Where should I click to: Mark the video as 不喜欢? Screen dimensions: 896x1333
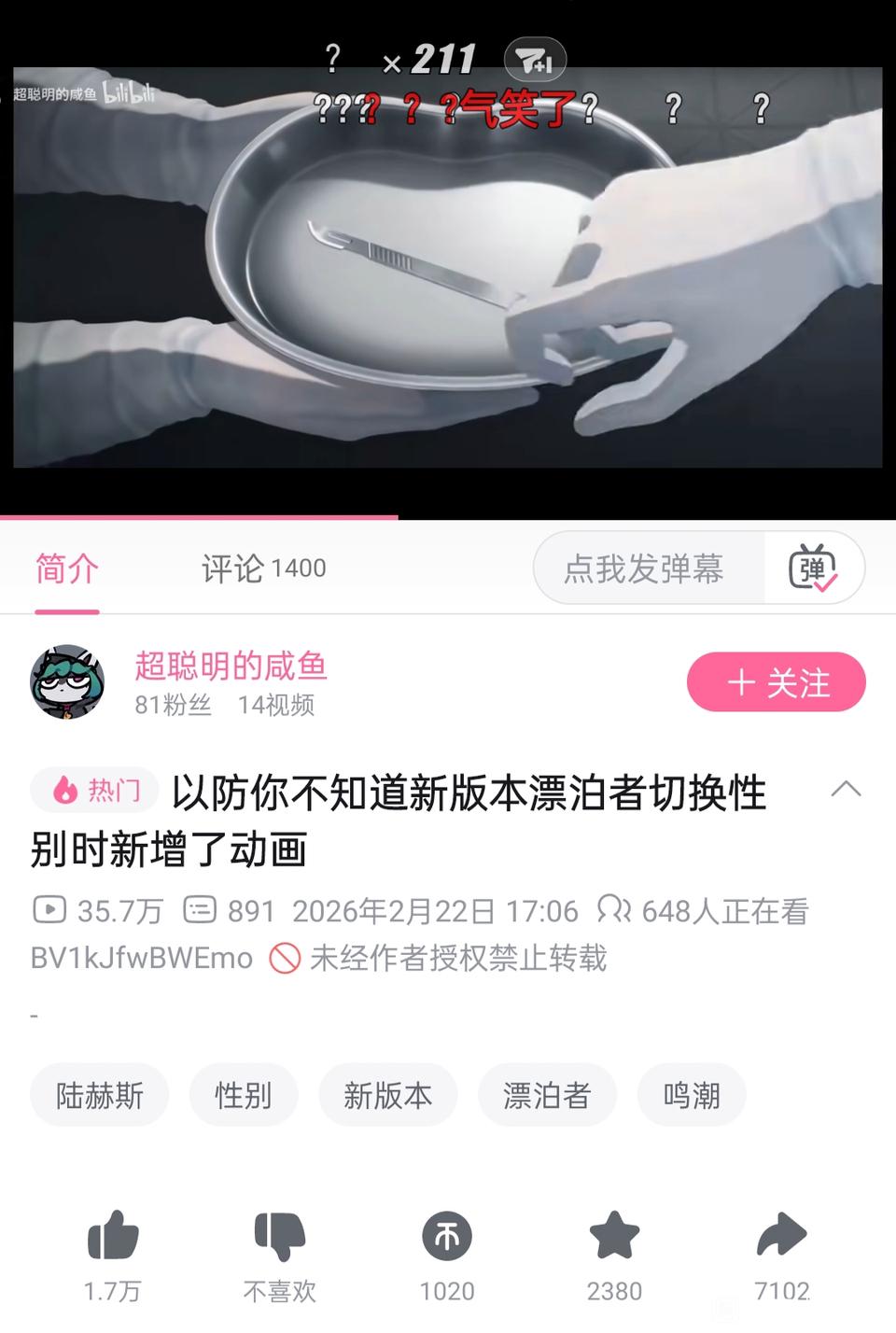tap(279, 1237)
